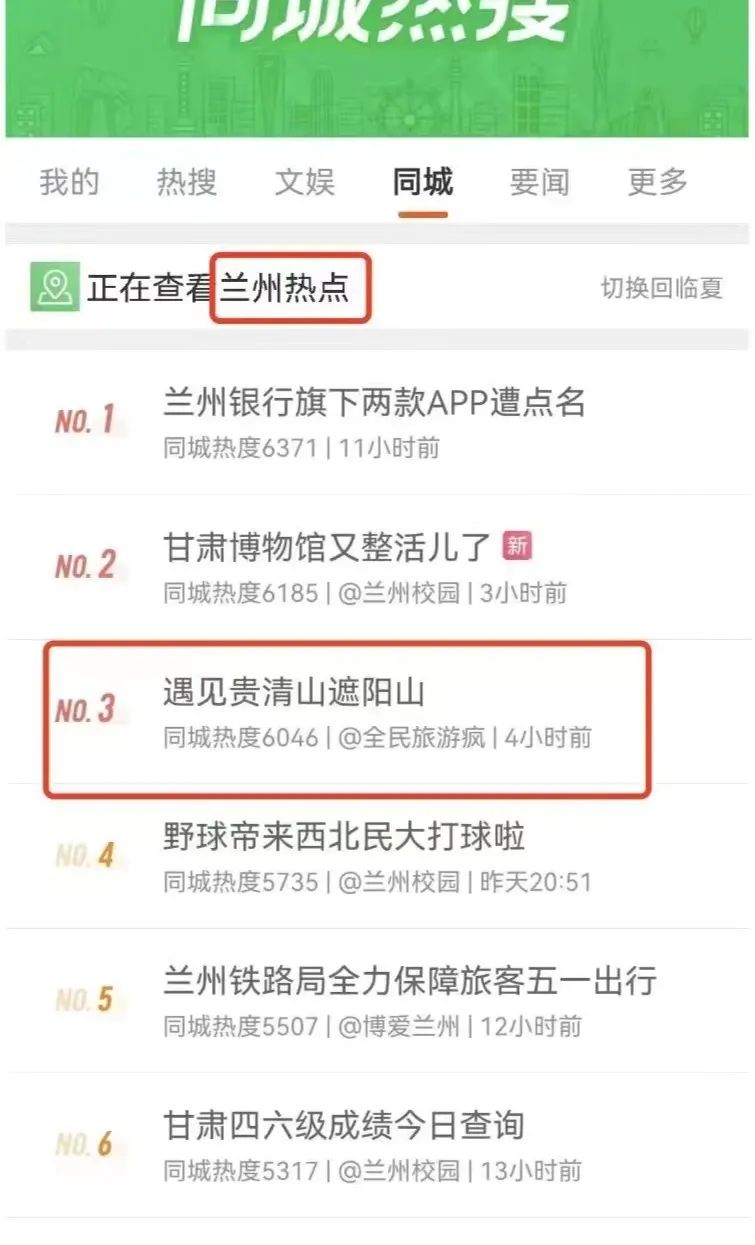Open the 野球帝来西北民大打球啦 topic

pyautogui.click(x=377, y=856)
